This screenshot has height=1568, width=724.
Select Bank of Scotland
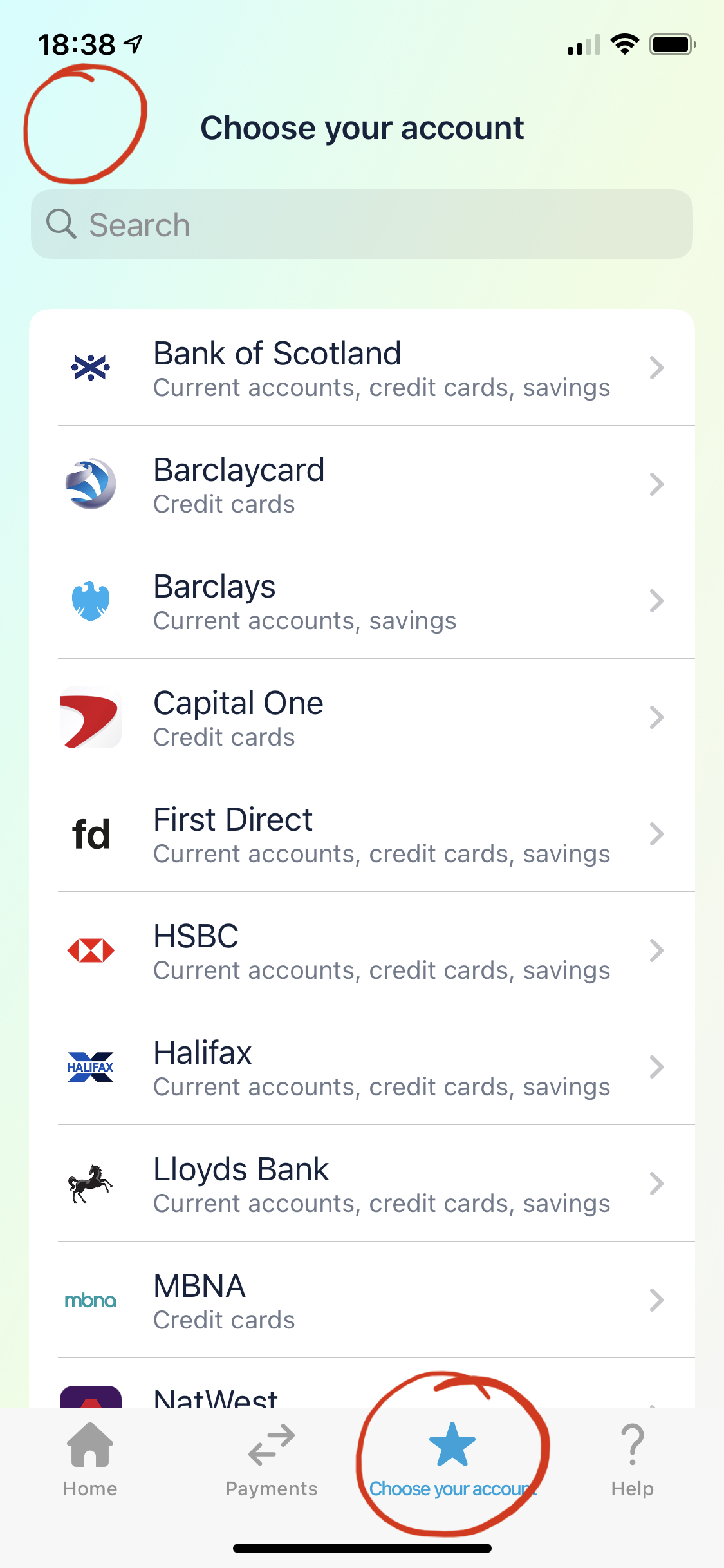(x=362, y=368)
